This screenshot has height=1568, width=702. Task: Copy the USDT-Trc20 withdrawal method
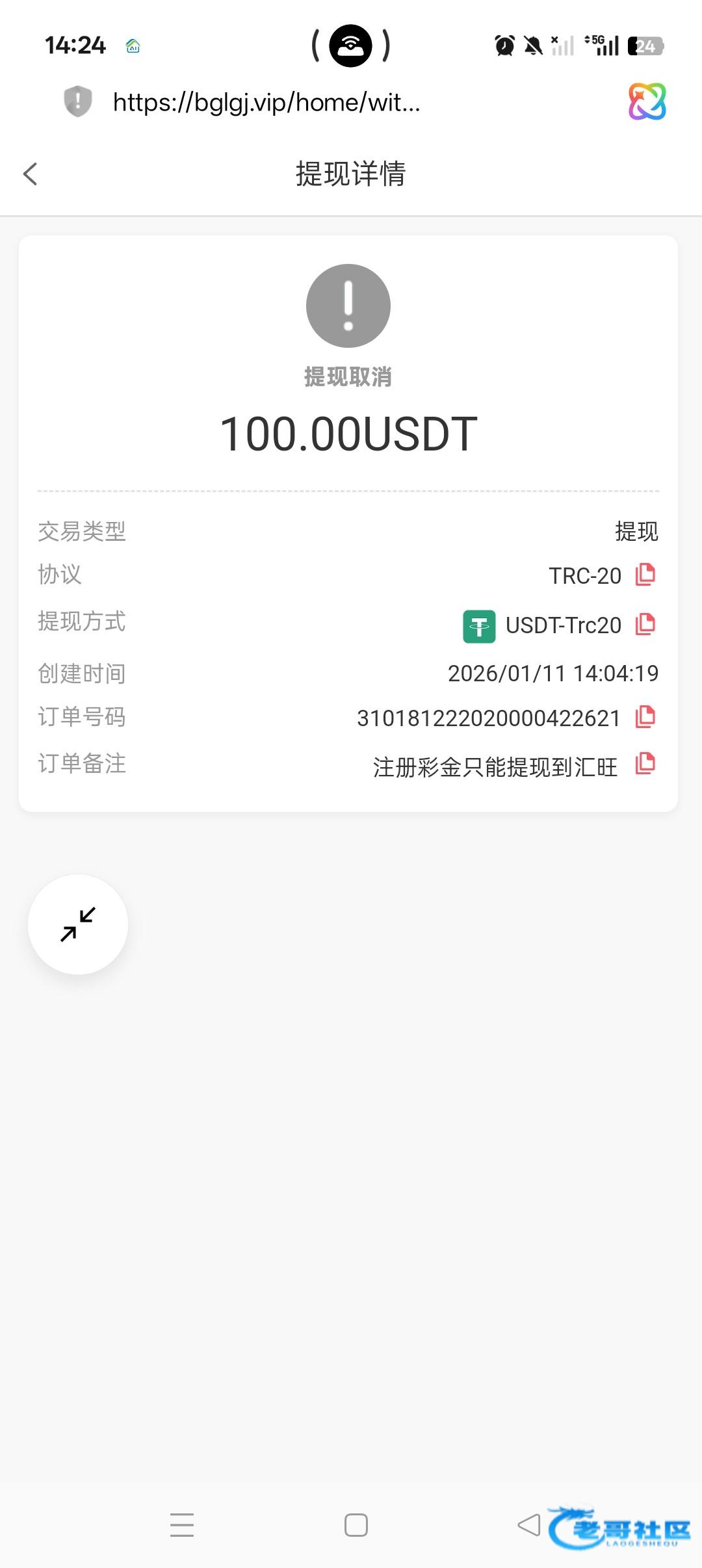pos(645,624)
